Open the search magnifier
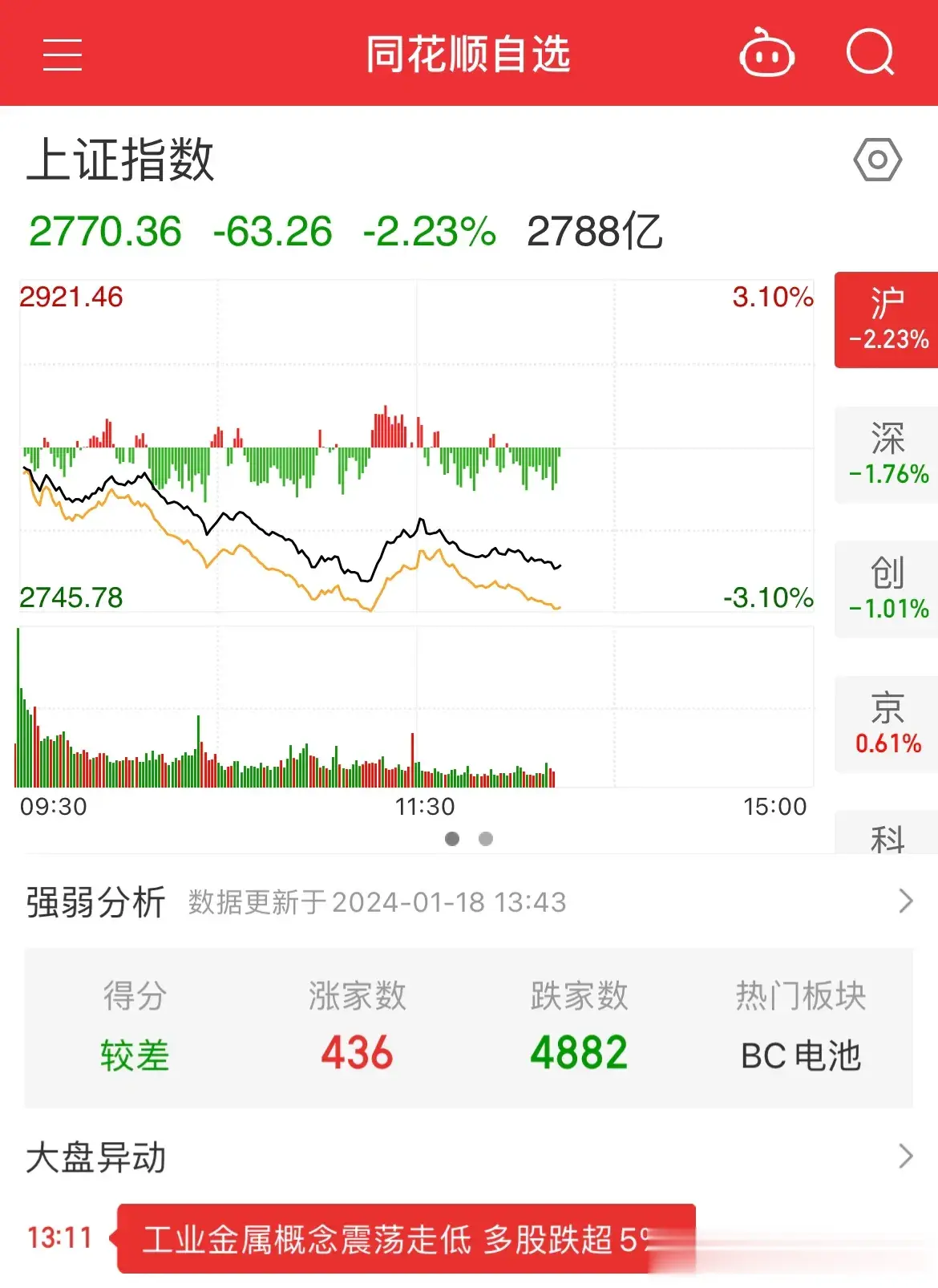Image resolution: width=938 pixels, height=1288 pixels. tap(870, 53)
